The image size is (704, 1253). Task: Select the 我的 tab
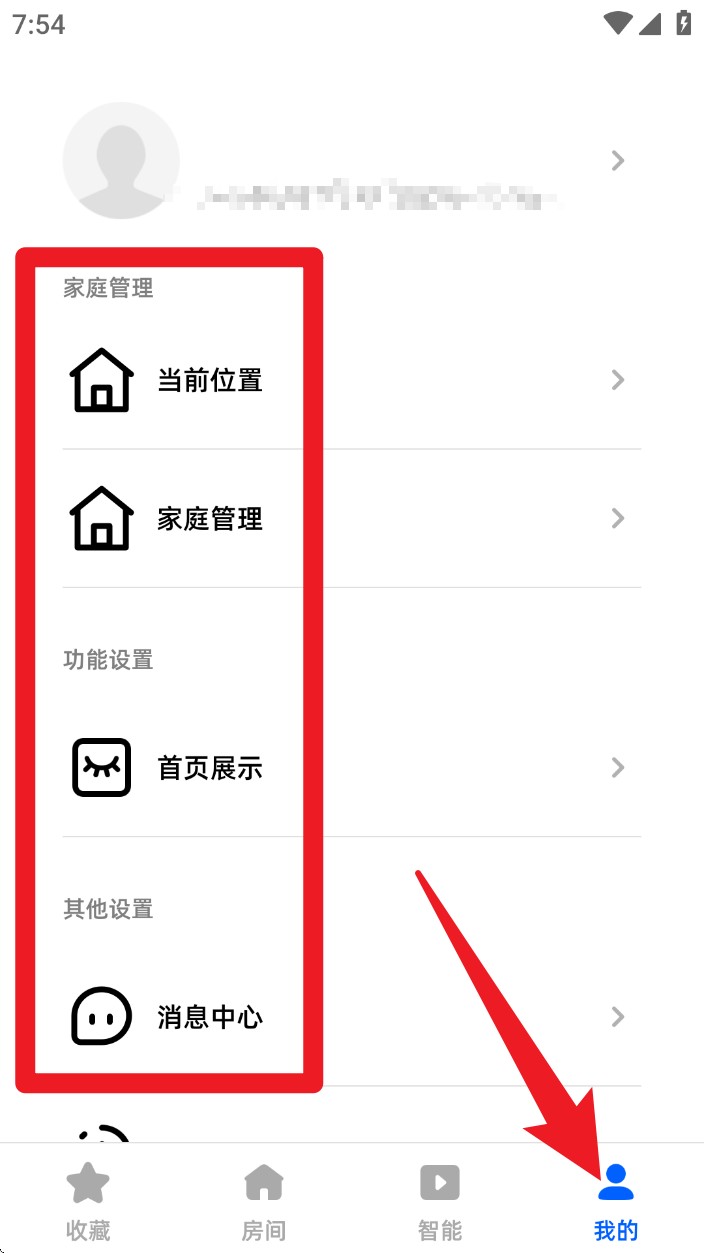click(616, 1200)
